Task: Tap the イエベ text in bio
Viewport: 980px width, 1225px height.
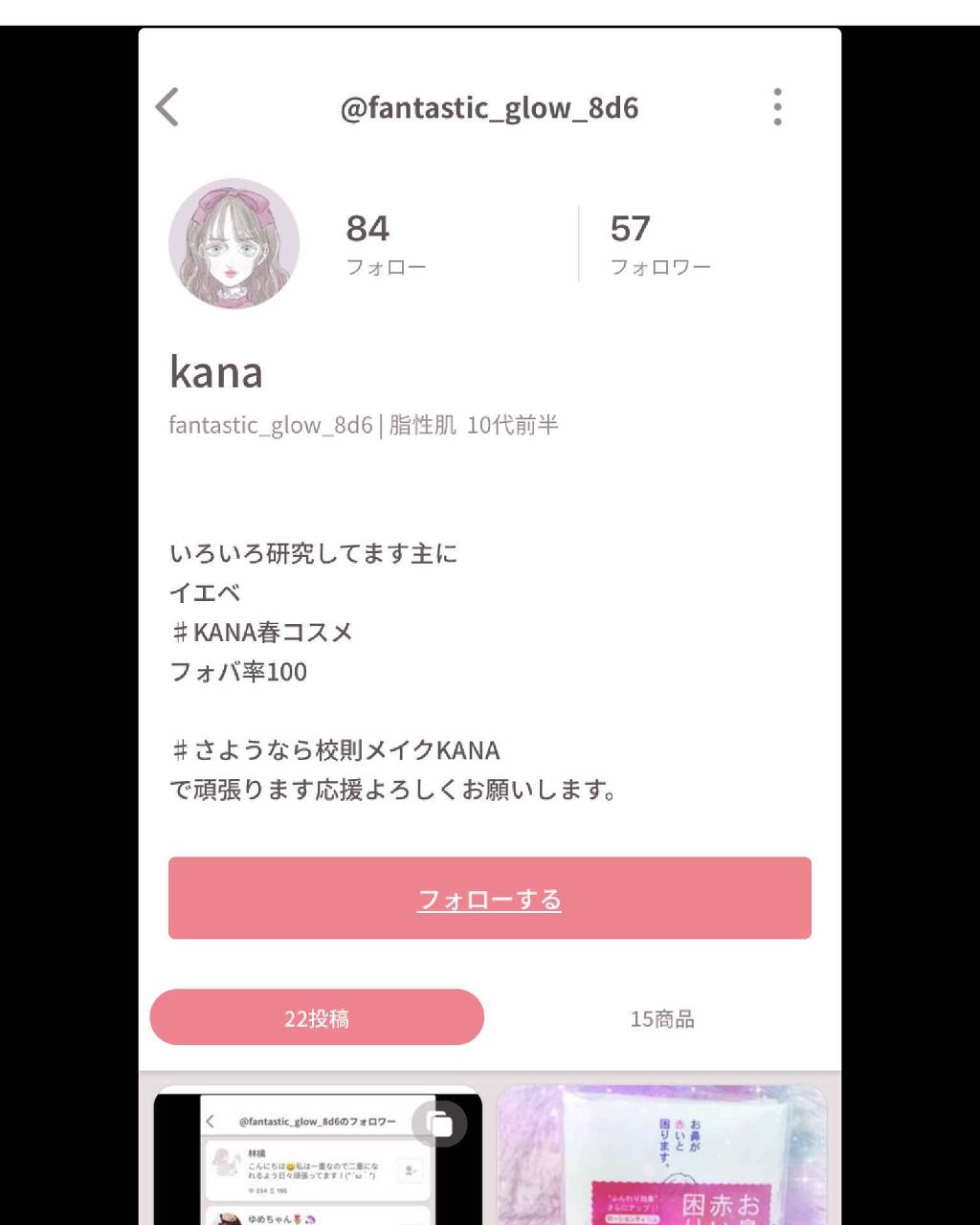Action: [x=206, y=592]
